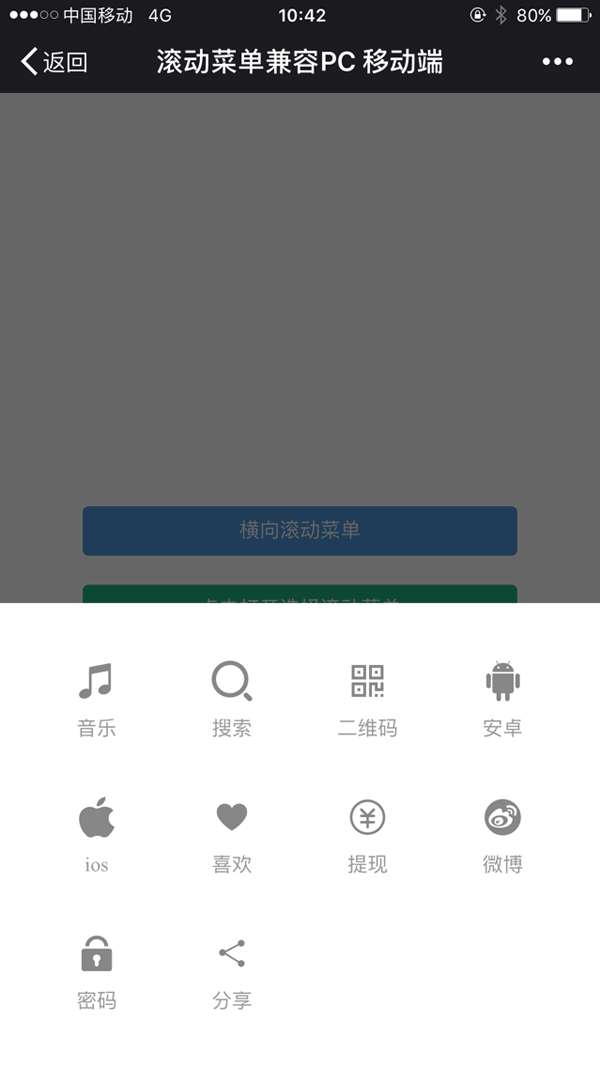This screenshot has height=1067, width=600.
Task: Select the 音乐 music option
Action: [96, 699]
